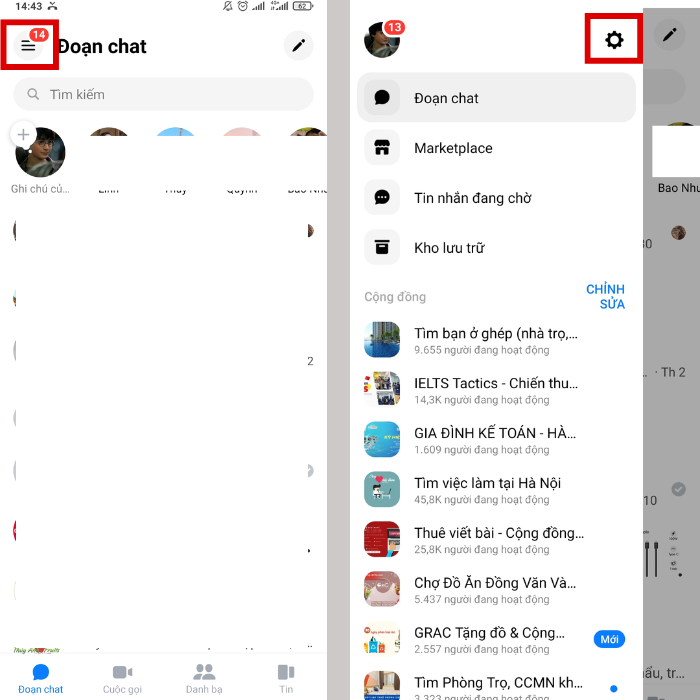700x700 pixels.
Task: Open settings via the gear icon
Action: (x=614, y=40)
